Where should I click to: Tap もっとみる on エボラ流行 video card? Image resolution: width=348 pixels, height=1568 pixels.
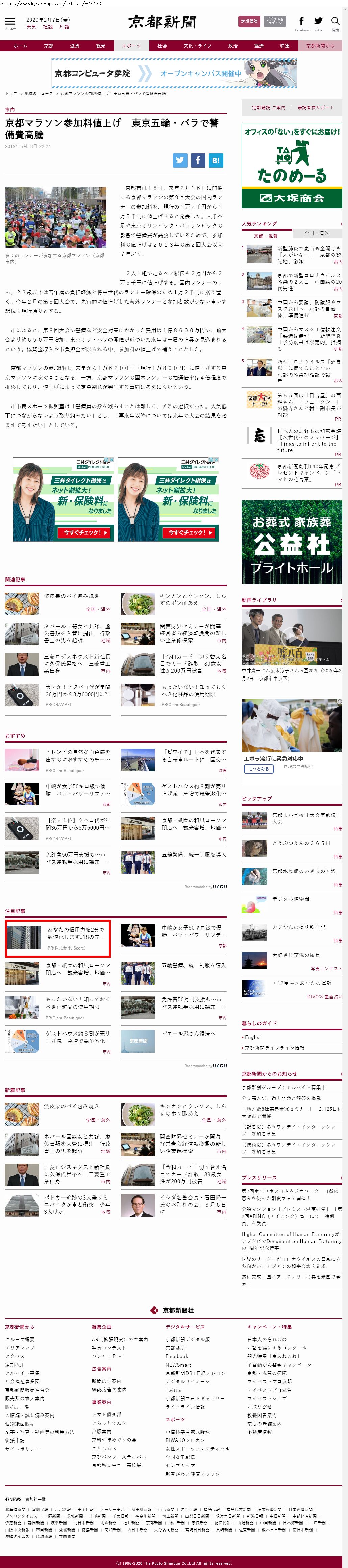258,769
